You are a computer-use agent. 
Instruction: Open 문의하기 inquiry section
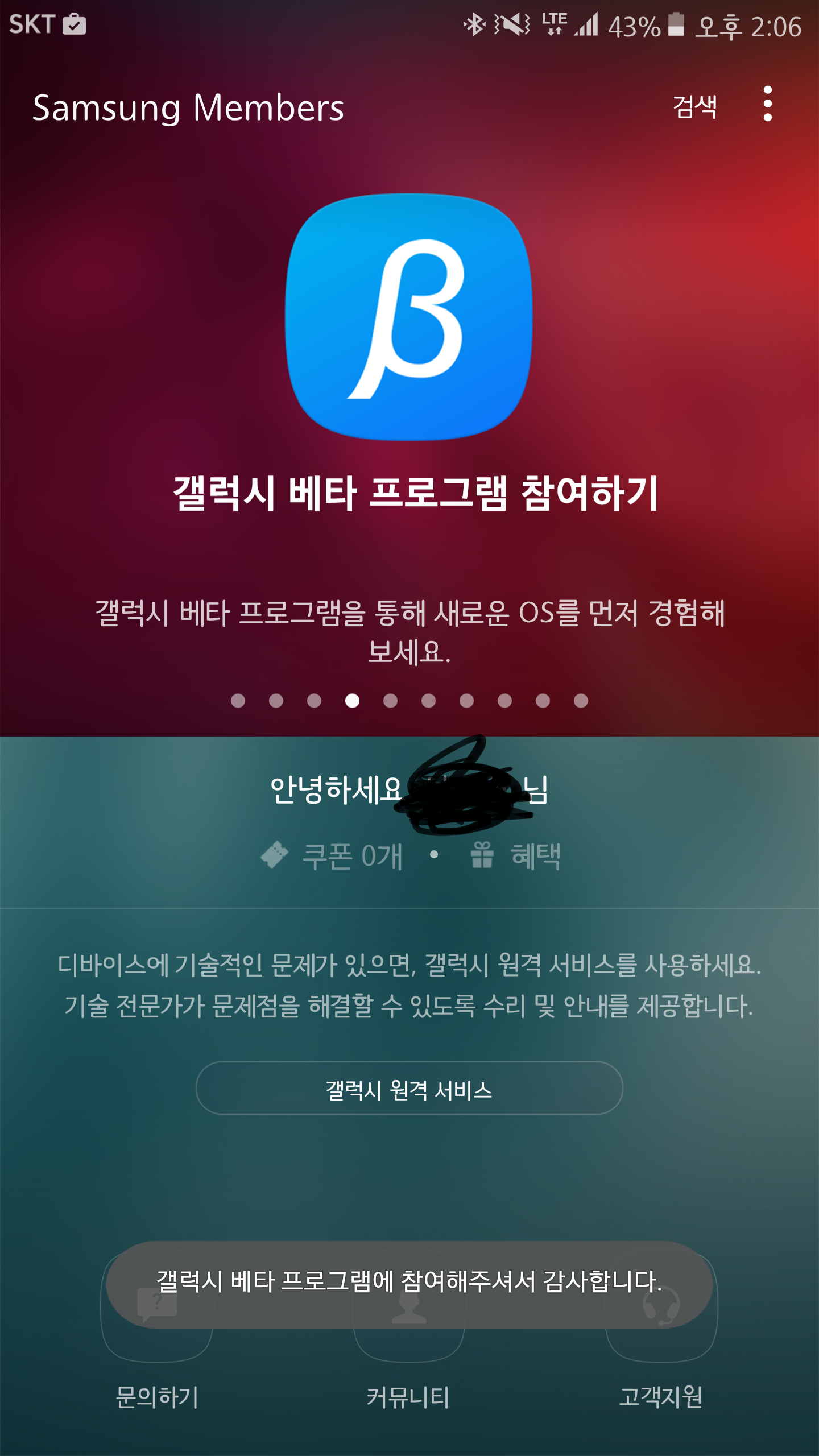point(157,1365)
